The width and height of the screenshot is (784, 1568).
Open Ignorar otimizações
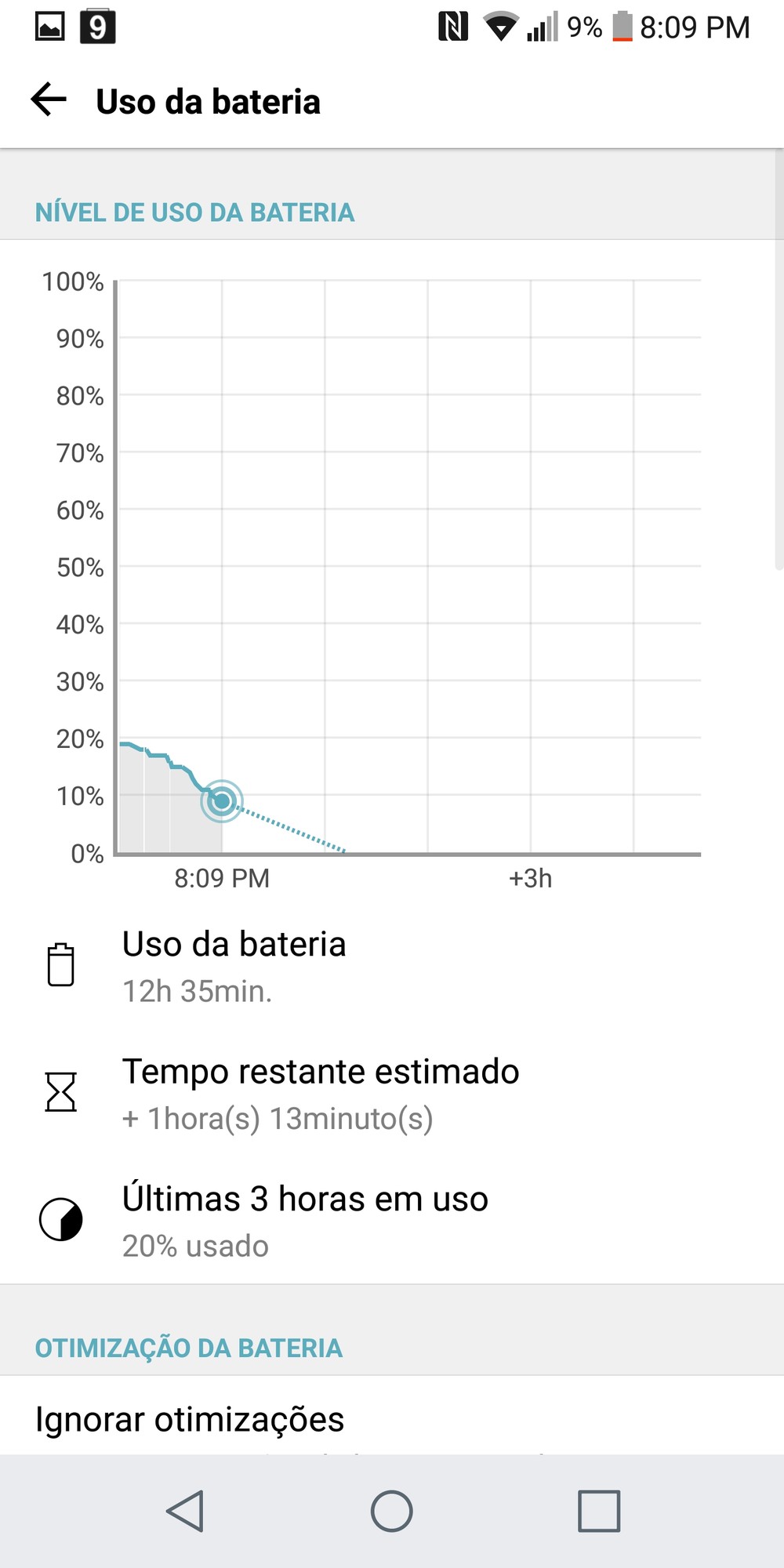(392, 1418)
